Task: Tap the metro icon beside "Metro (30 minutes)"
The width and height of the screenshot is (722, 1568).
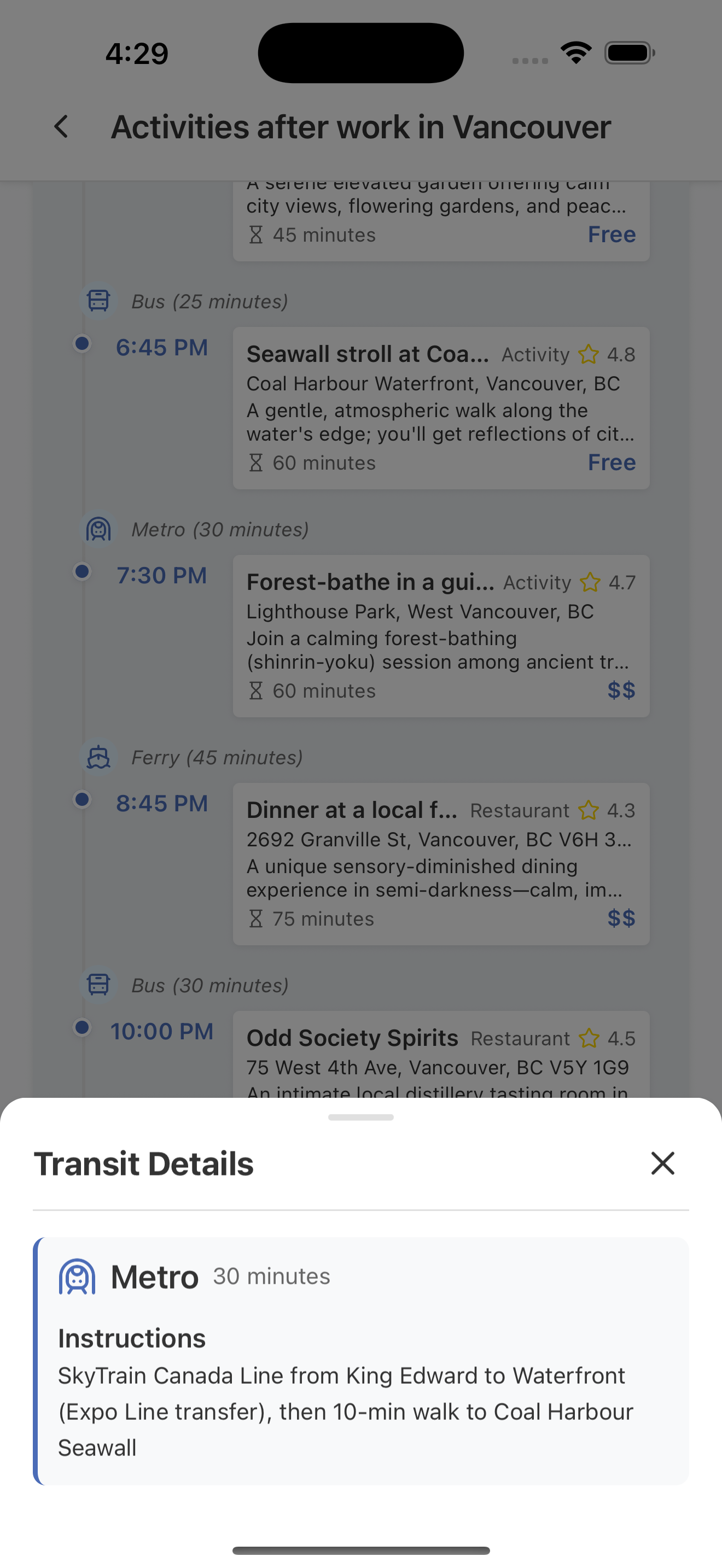Action: coord(98,528)
